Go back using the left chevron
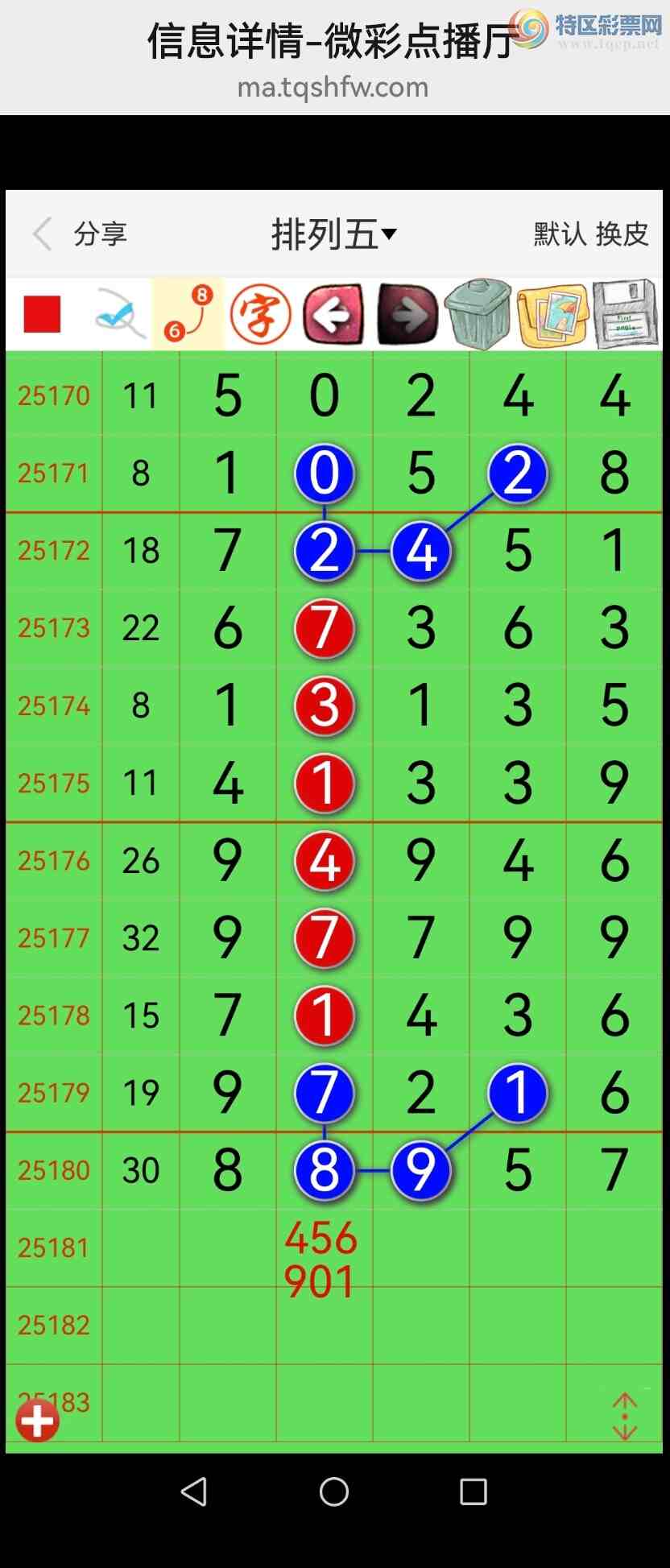 pyautogui.click(x=43, y=234)
